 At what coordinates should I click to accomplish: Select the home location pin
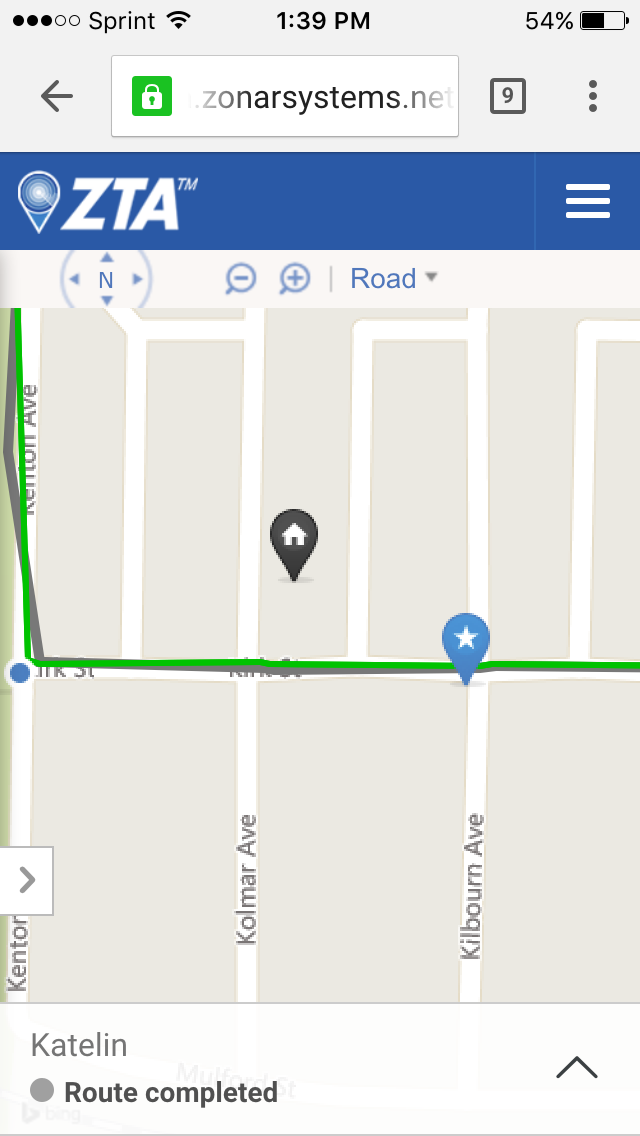coord(294,545)
